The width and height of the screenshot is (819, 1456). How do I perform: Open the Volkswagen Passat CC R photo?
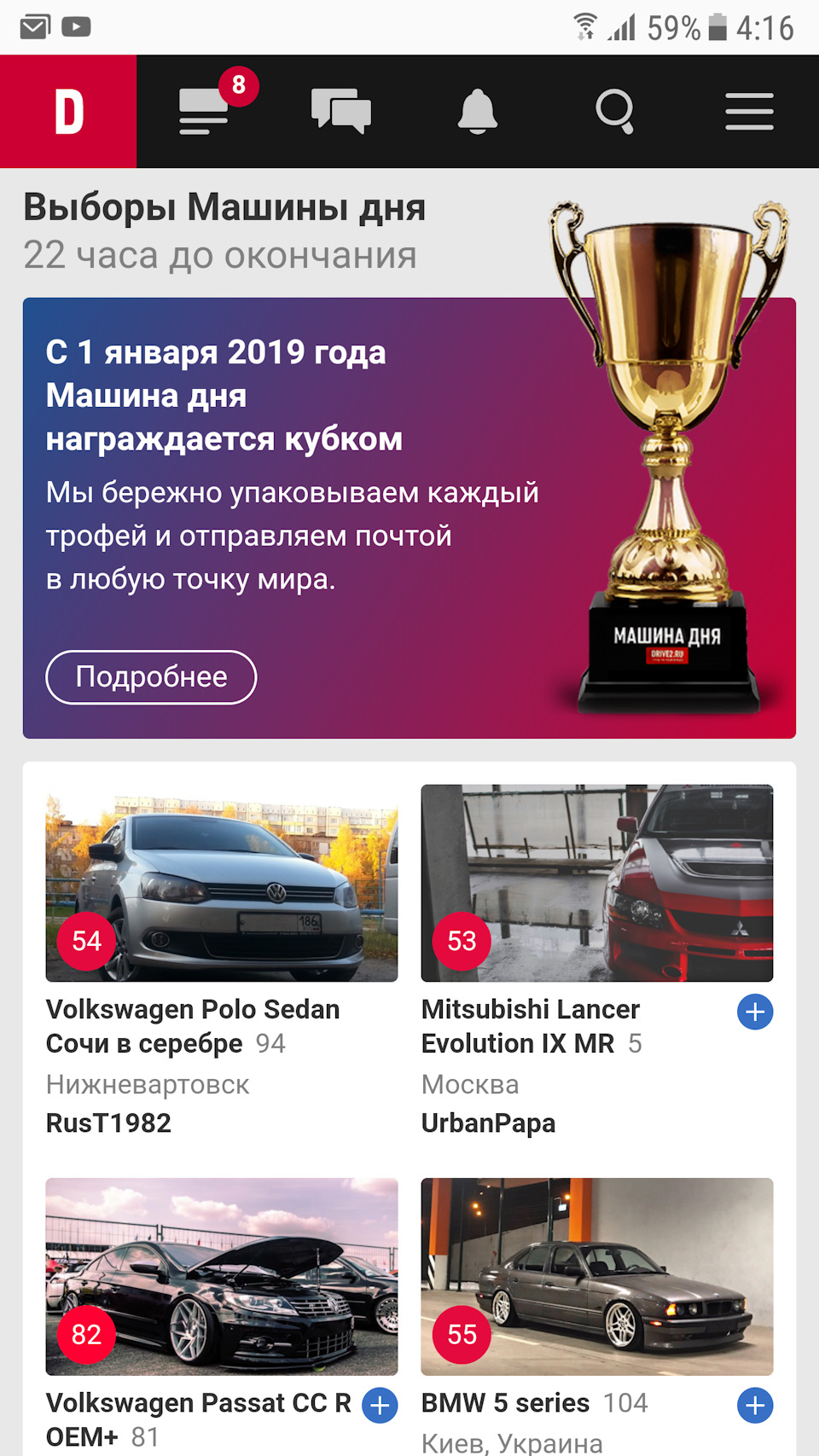click(x=222, y=1276)
